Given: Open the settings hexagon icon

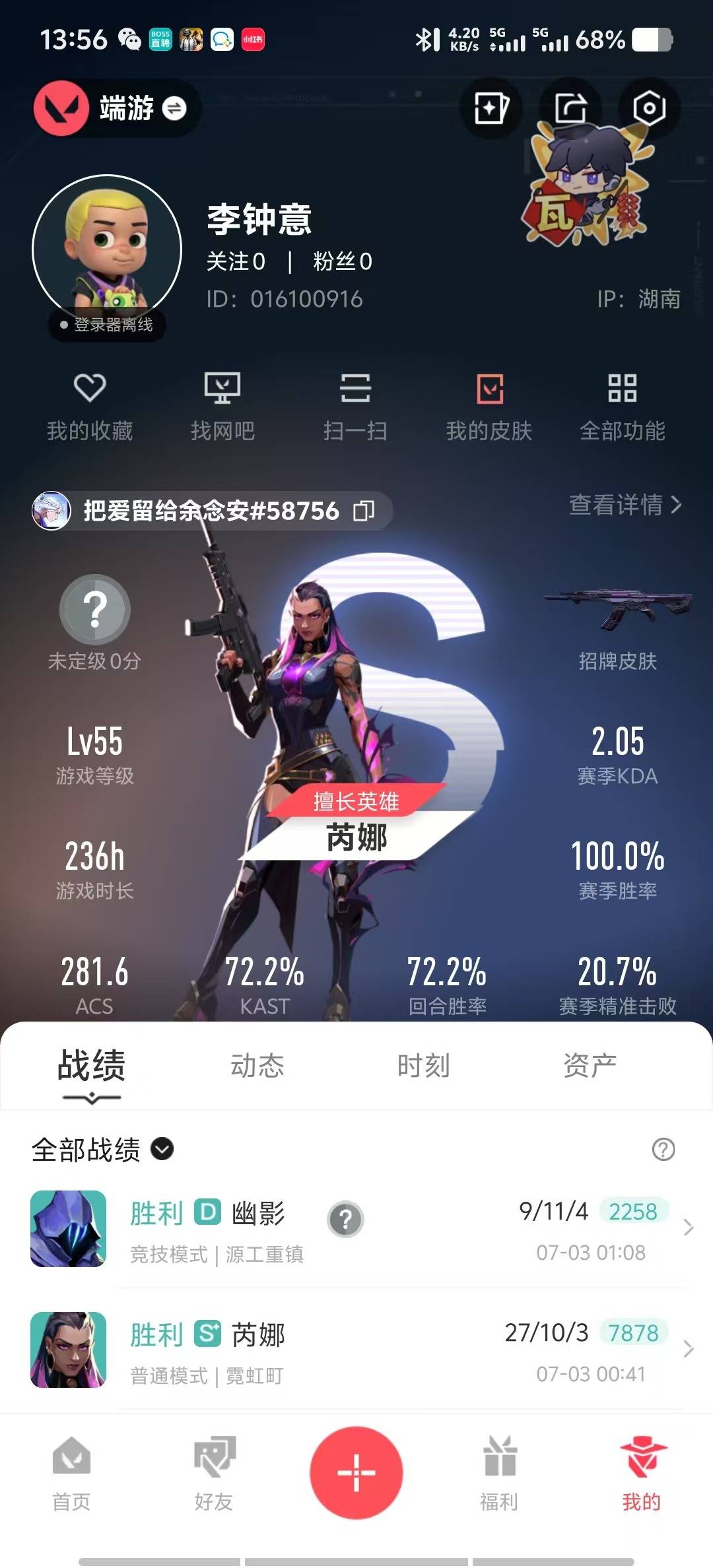Looking at the screenshot, I should point(649,108).
